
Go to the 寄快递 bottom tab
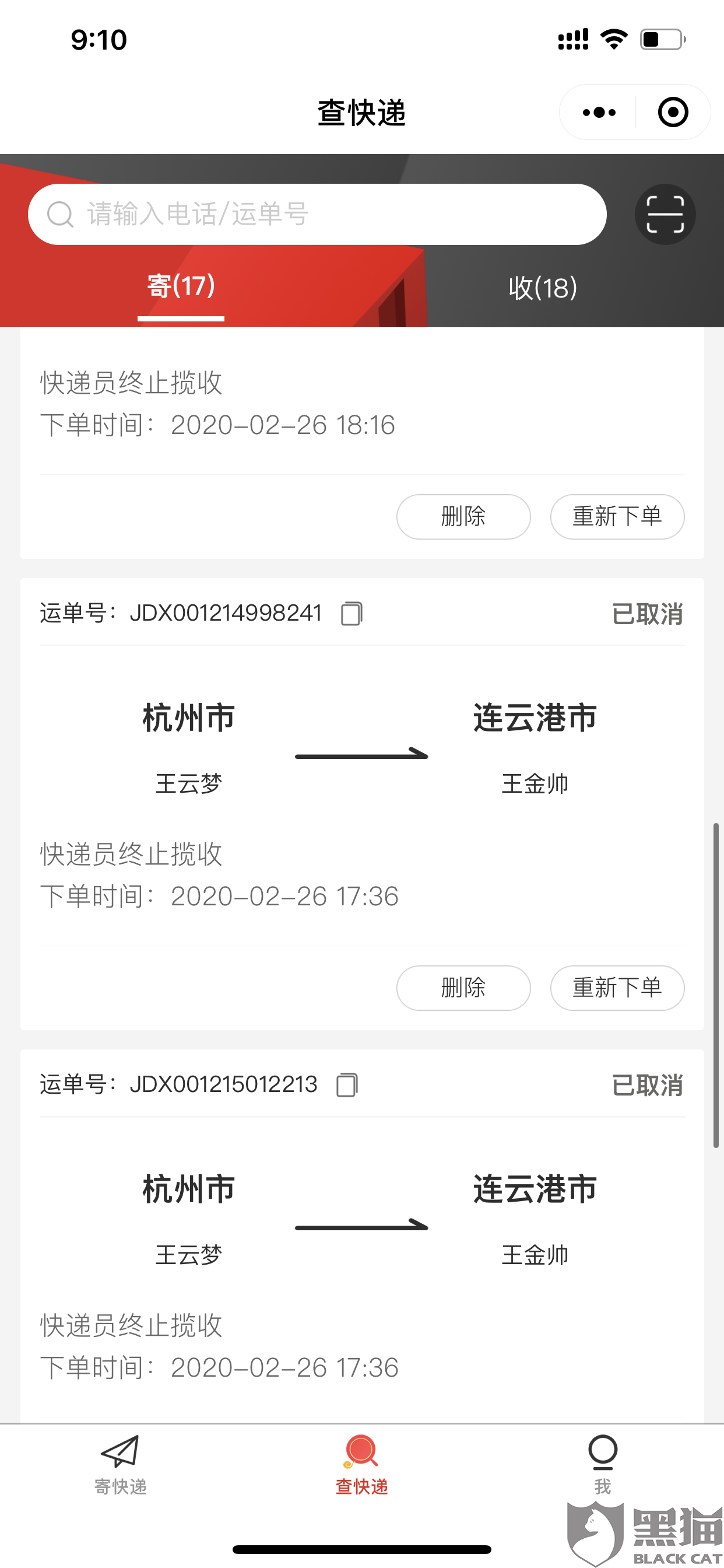[121, 1465]
